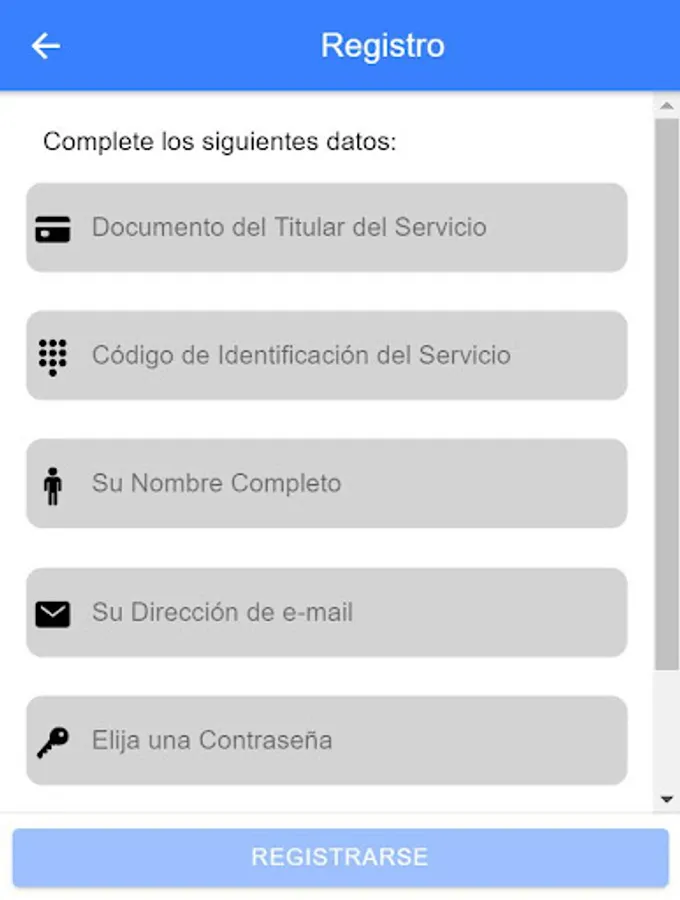Focus the Documento del Titular del Servicio field
The height and width of the screenshot is (900, 680).
click(x=326, y=227)
